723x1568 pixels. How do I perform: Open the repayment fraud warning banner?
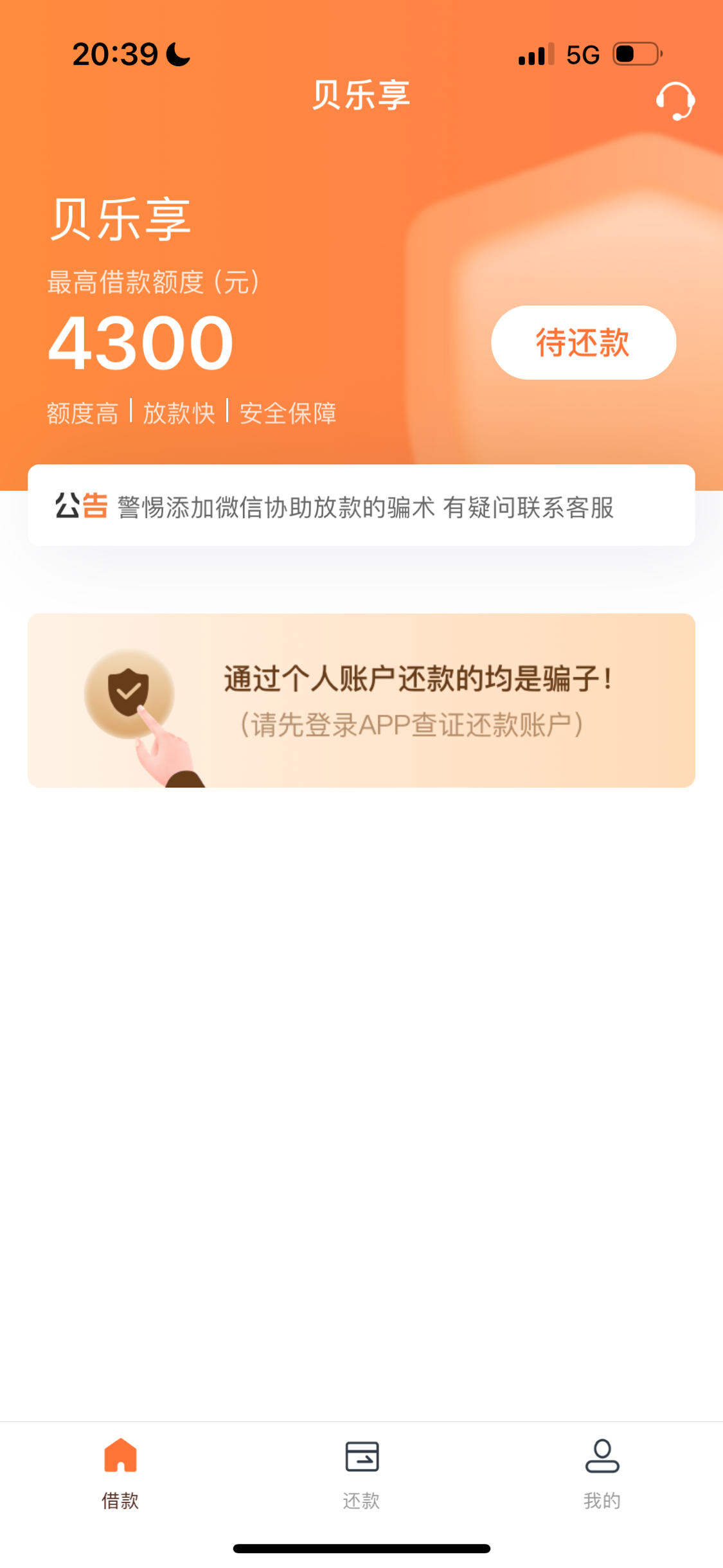361,700
